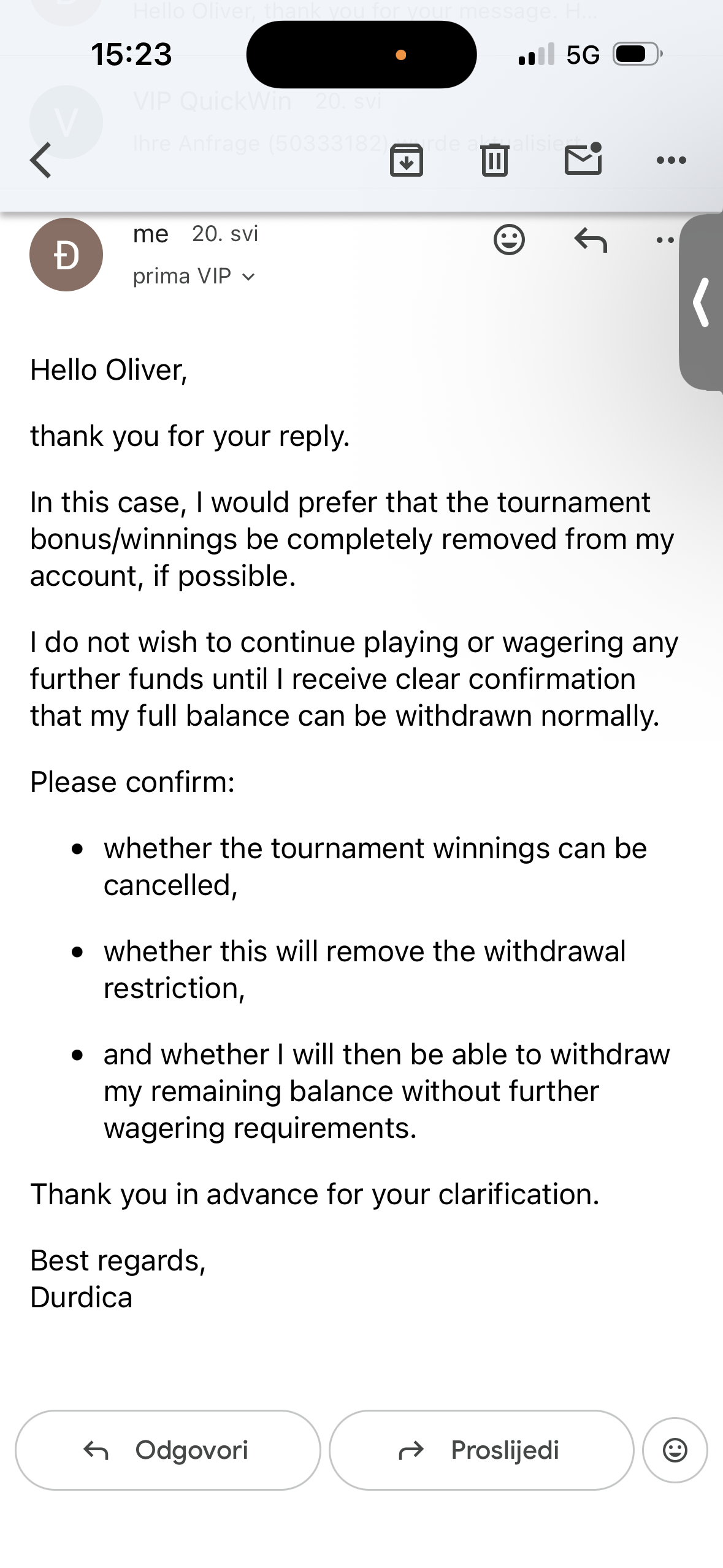Expand recipient details 'prima VIP'

tap(194, 276)
